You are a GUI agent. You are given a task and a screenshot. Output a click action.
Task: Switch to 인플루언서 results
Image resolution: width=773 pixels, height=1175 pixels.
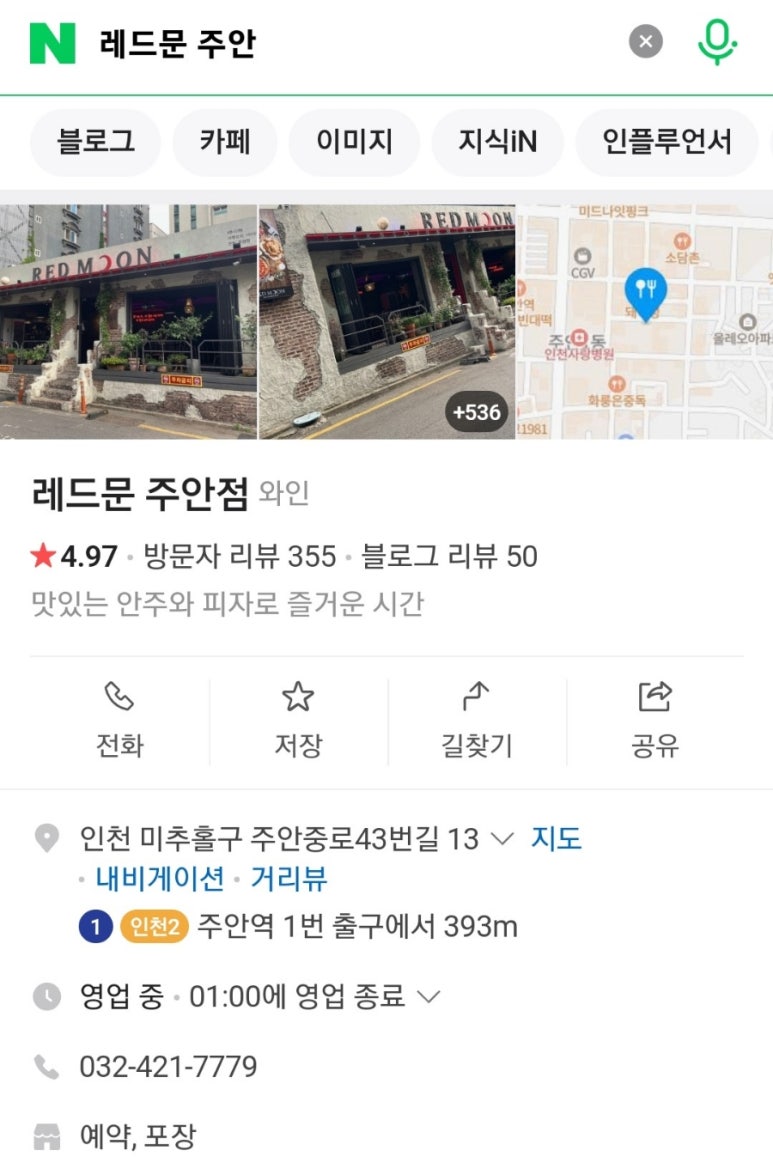666,142
